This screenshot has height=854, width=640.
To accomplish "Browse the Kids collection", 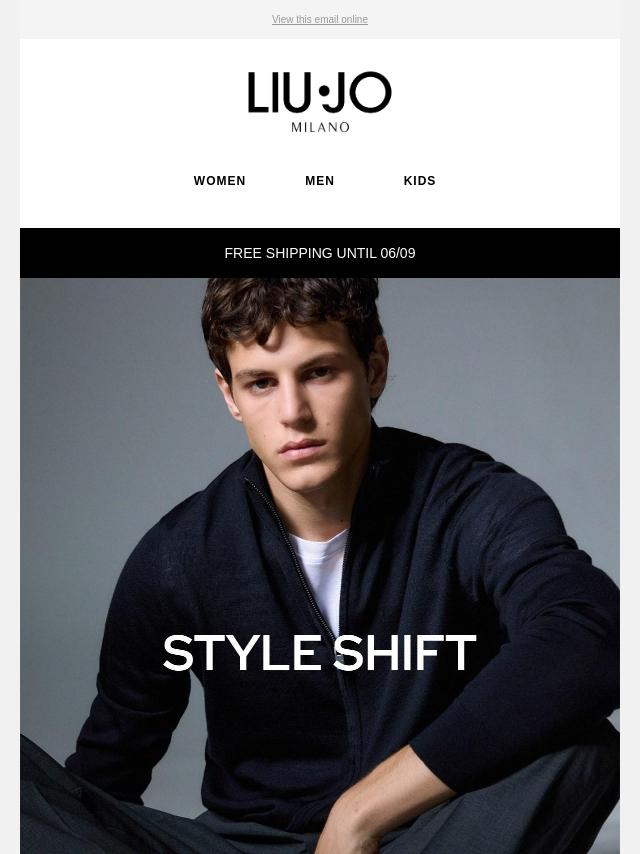I will pyautogui.click(x=419, y=181).
